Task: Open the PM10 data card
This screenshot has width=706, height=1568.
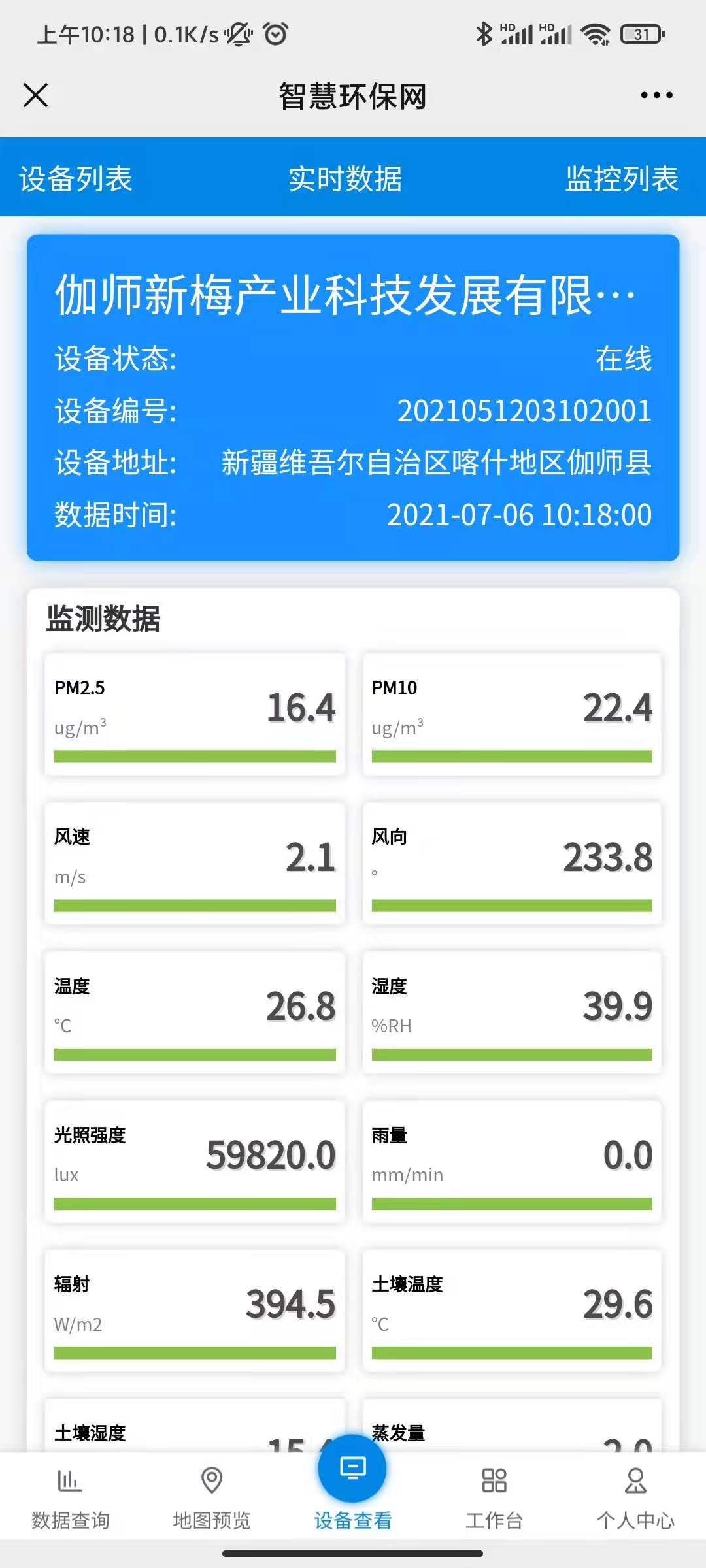Action: pyautogui.click(x=512, y=714)
